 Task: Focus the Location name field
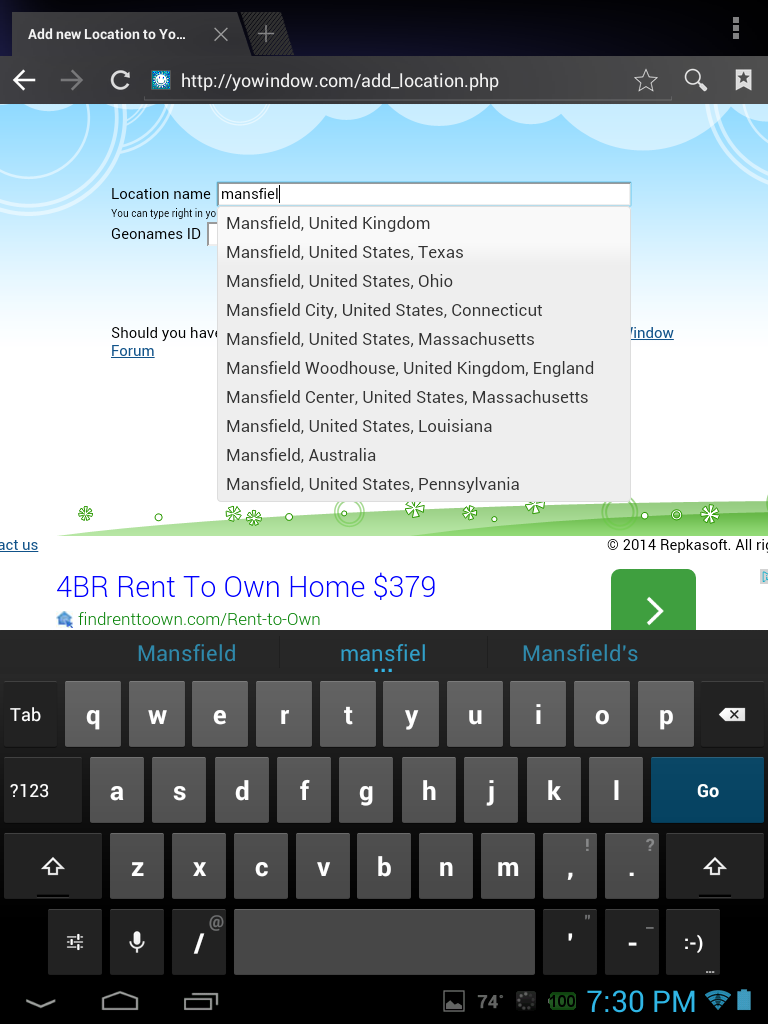(425, 194)
